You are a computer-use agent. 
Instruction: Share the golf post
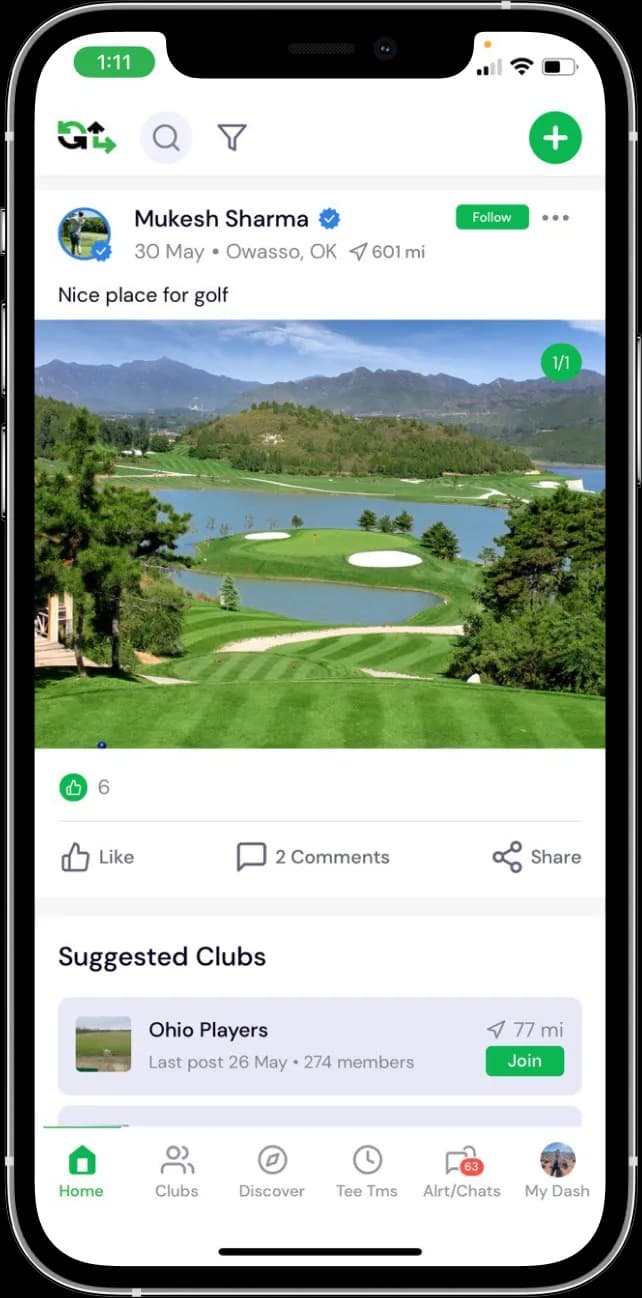tap(536, 857)
